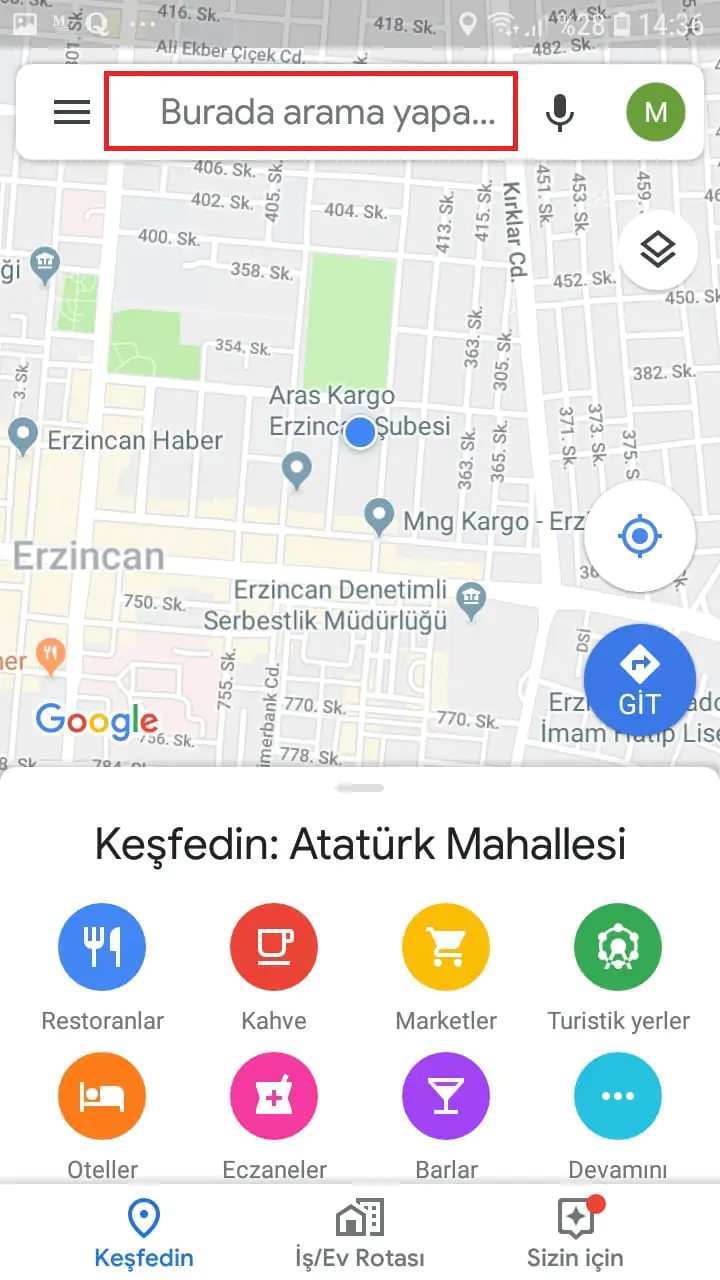
Task: Choose the Kahve category
Action: [x=274, y=947]
